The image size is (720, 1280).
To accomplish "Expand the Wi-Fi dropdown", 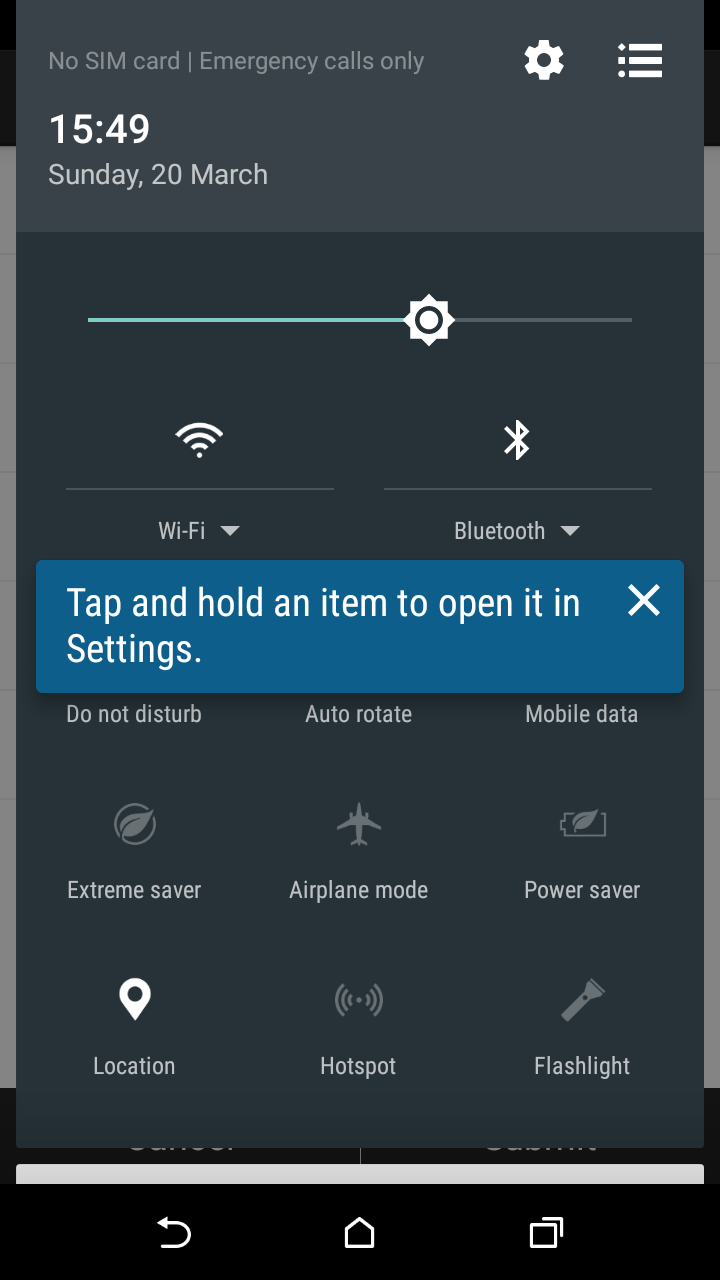I will click(x=199, y=531).
